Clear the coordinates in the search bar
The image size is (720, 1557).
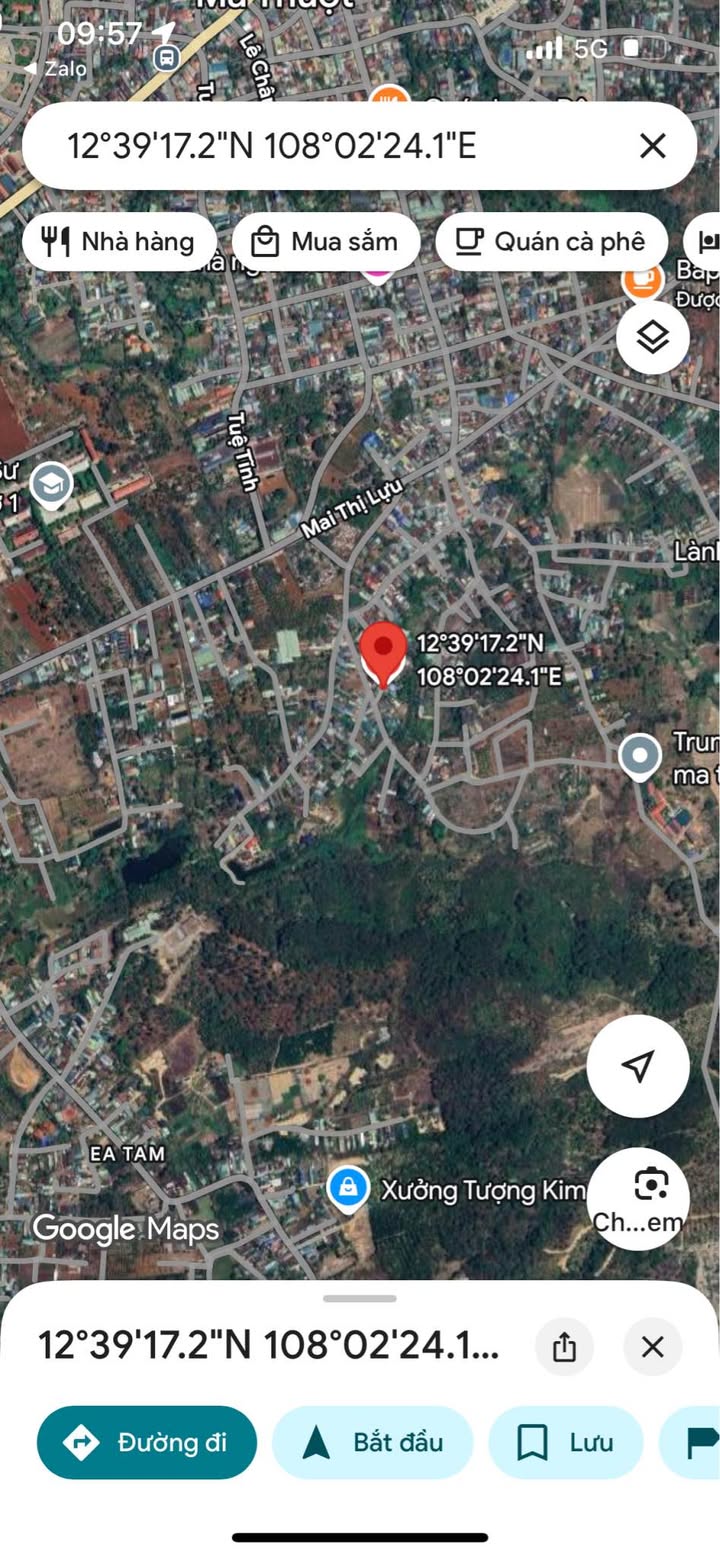[x=652, y=146]
